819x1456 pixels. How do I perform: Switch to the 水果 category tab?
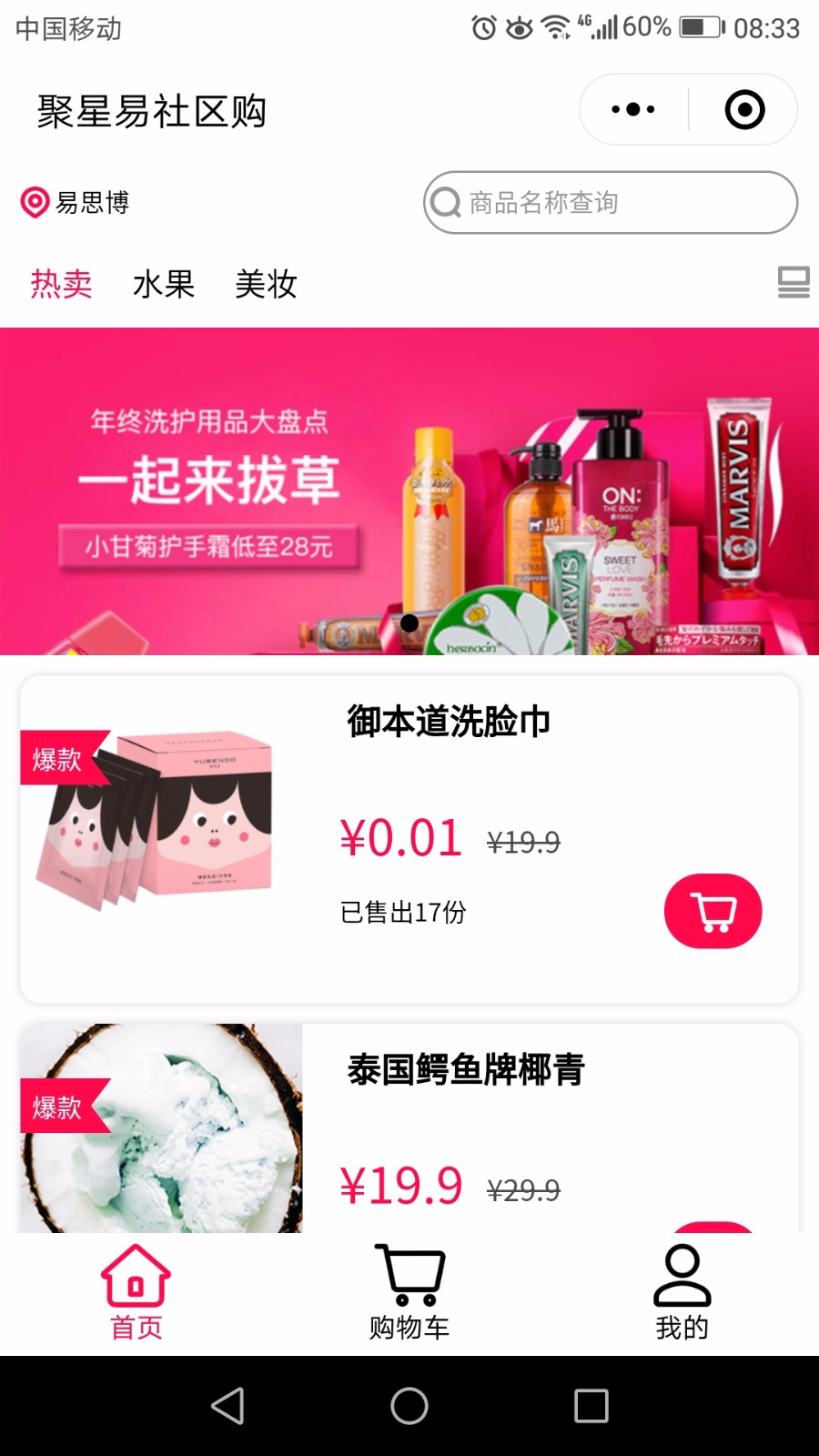coord(164,285)
